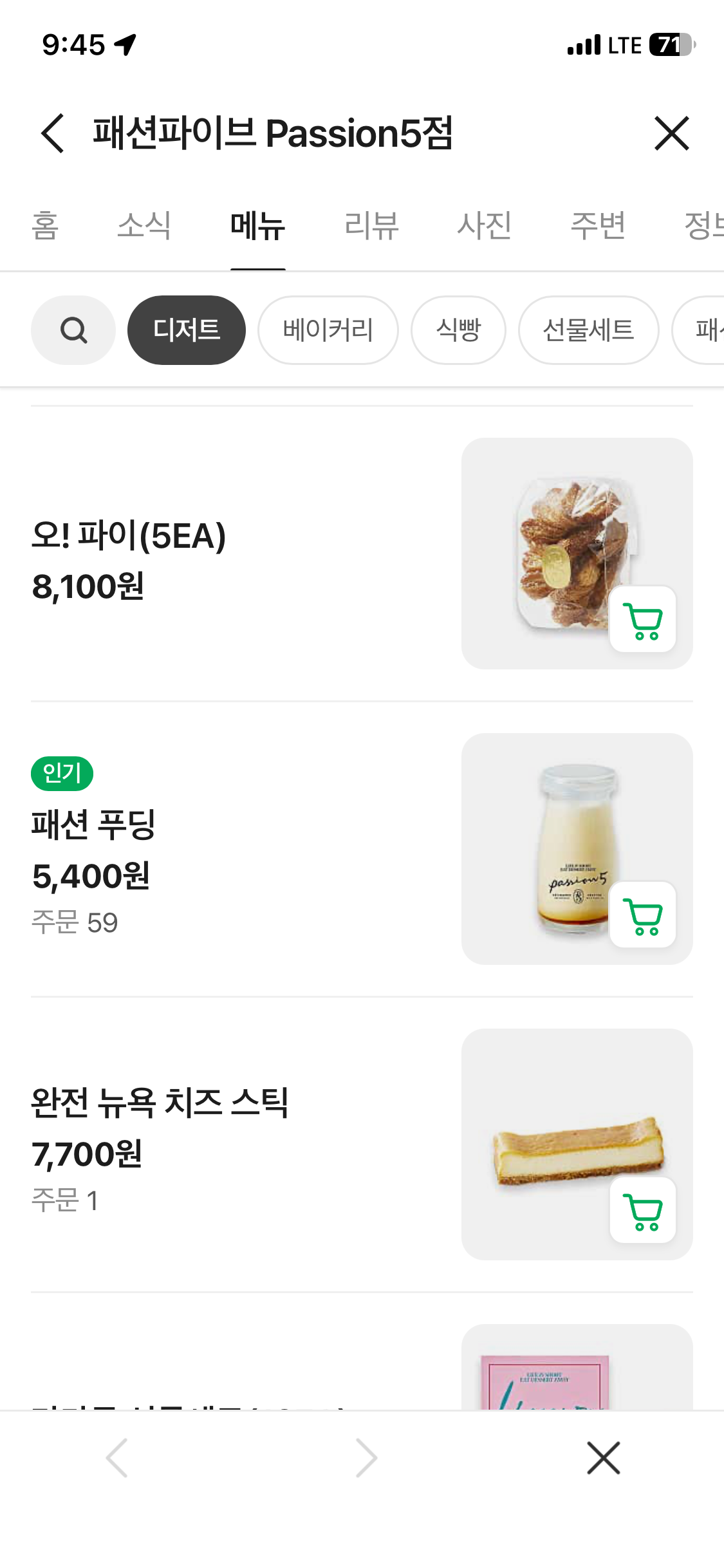Viewport: 724px width, 1568px height.
Task: Open the 소식 tab
Action: [144, 225]
